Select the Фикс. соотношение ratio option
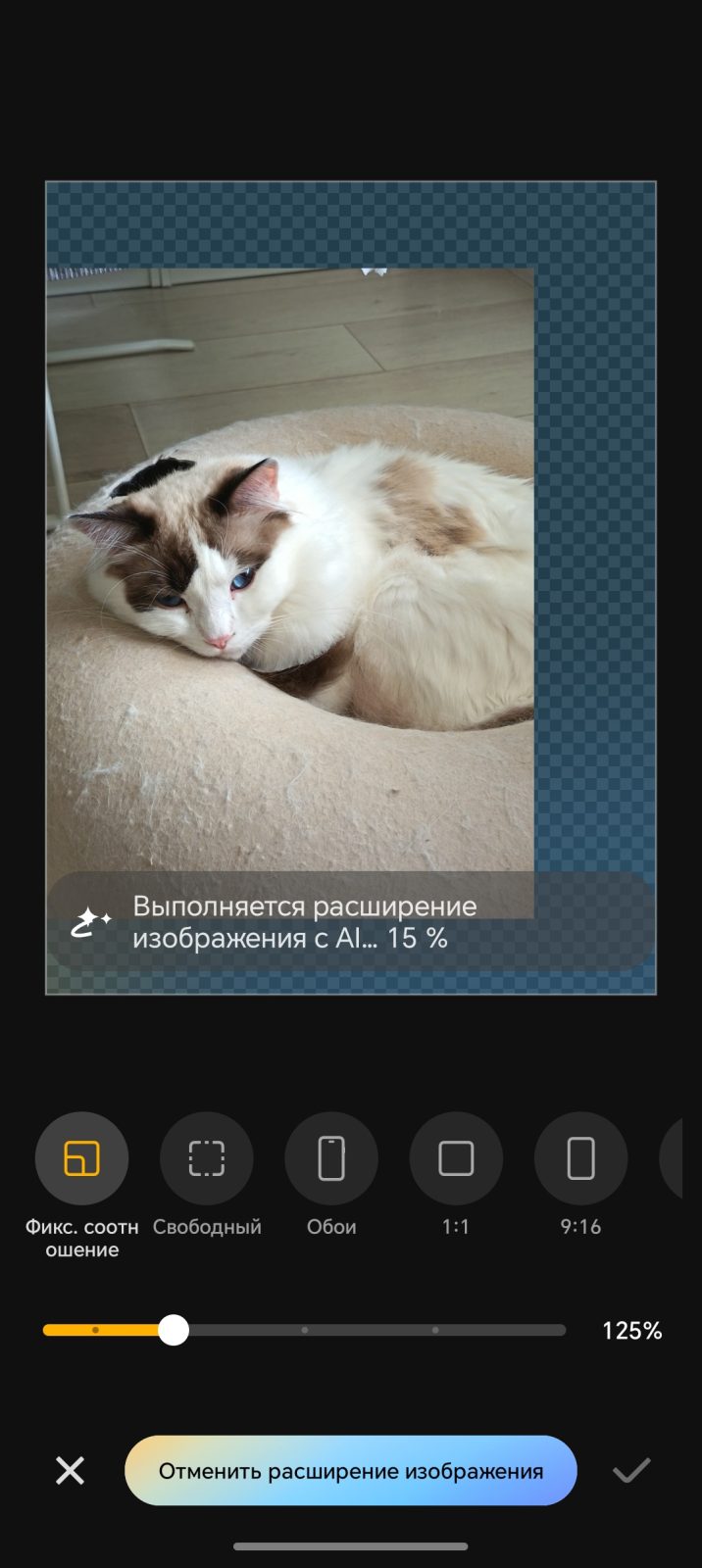This screenshot has width=702, height=1568. [81, 1158]
